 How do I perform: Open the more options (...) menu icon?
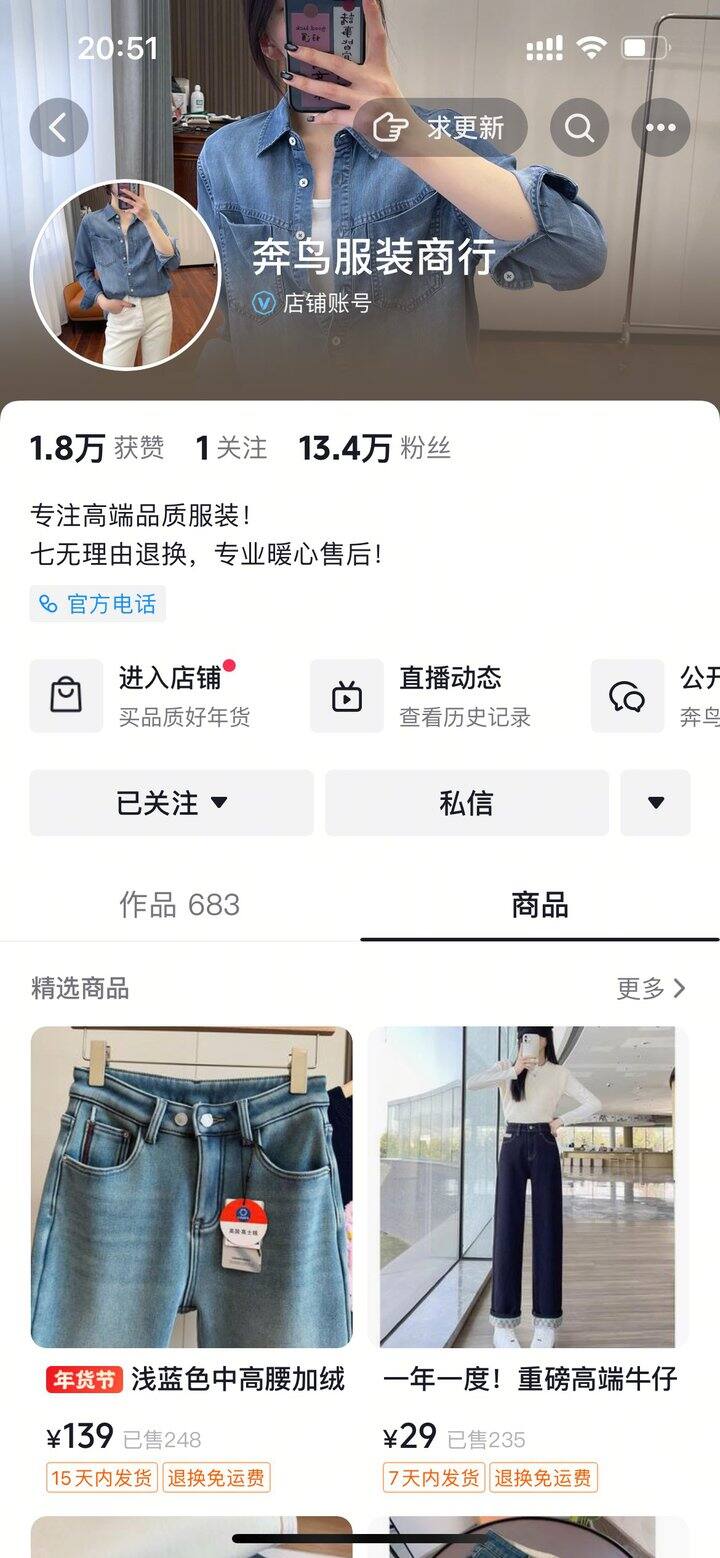pos(660,127)
